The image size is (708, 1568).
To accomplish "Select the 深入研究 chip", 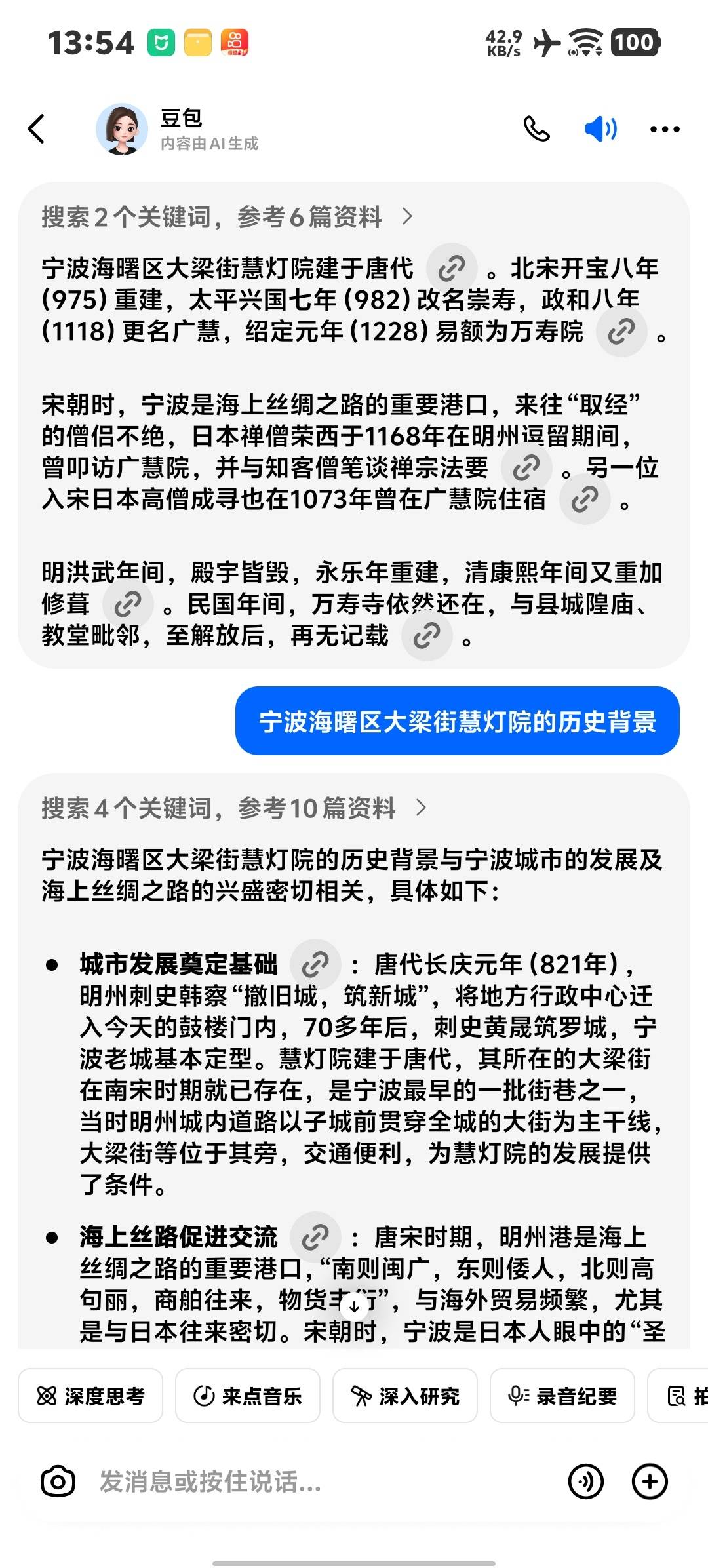I will tap(405, 1396).
